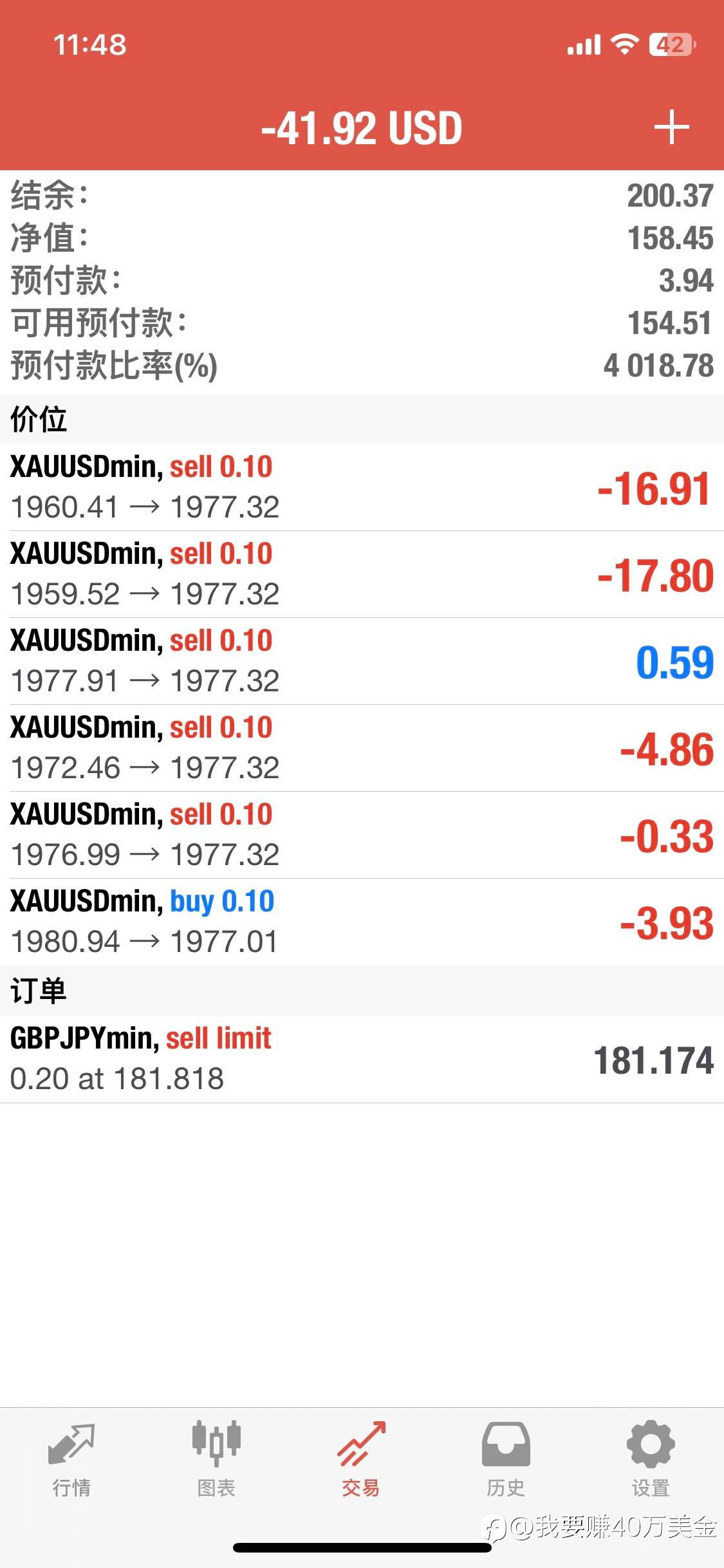Switch to the 行情 quotes tab

(x=71, y=1460)
